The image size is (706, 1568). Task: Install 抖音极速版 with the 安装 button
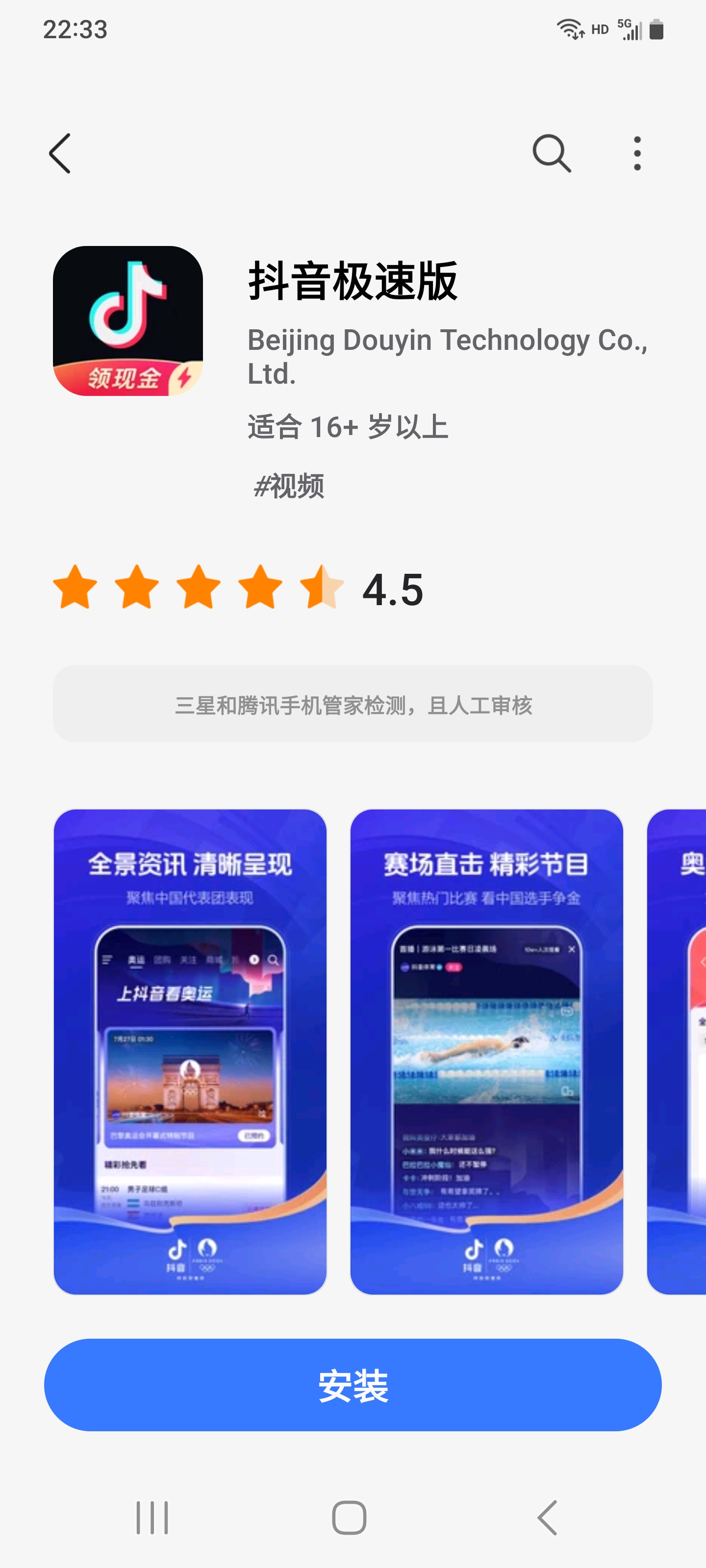click(353, 1385)
